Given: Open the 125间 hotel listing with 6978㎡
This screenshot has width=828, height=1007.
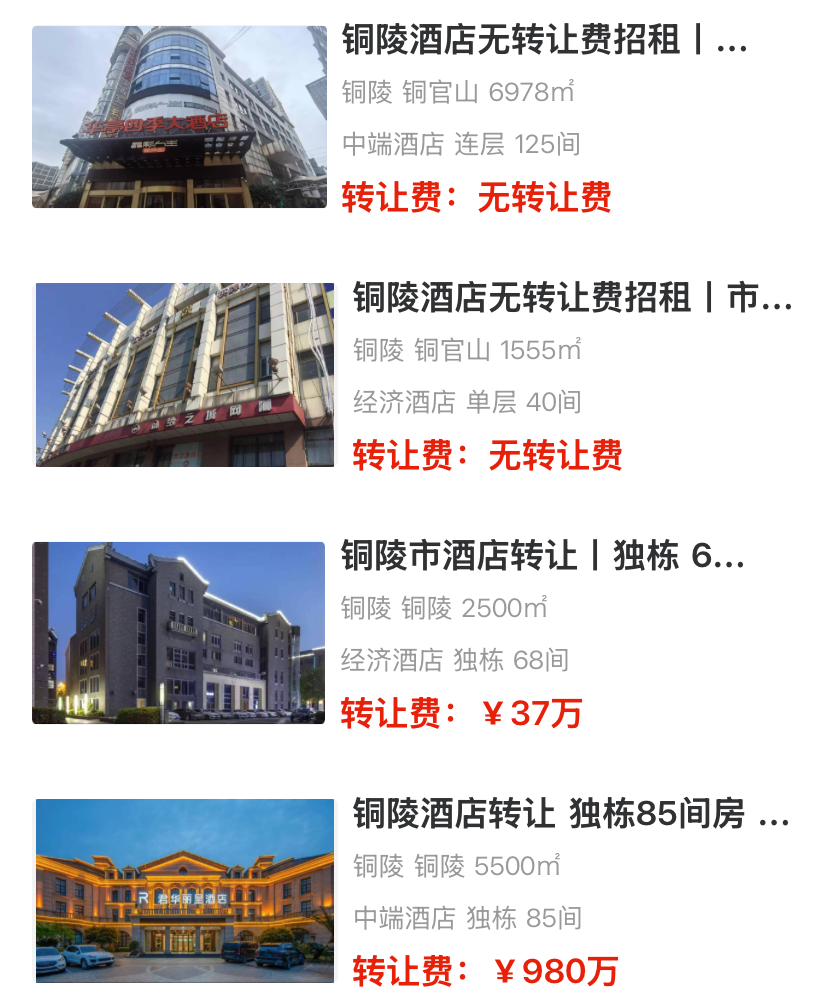Looking at the screenshot, I should [x=544, y=41].
